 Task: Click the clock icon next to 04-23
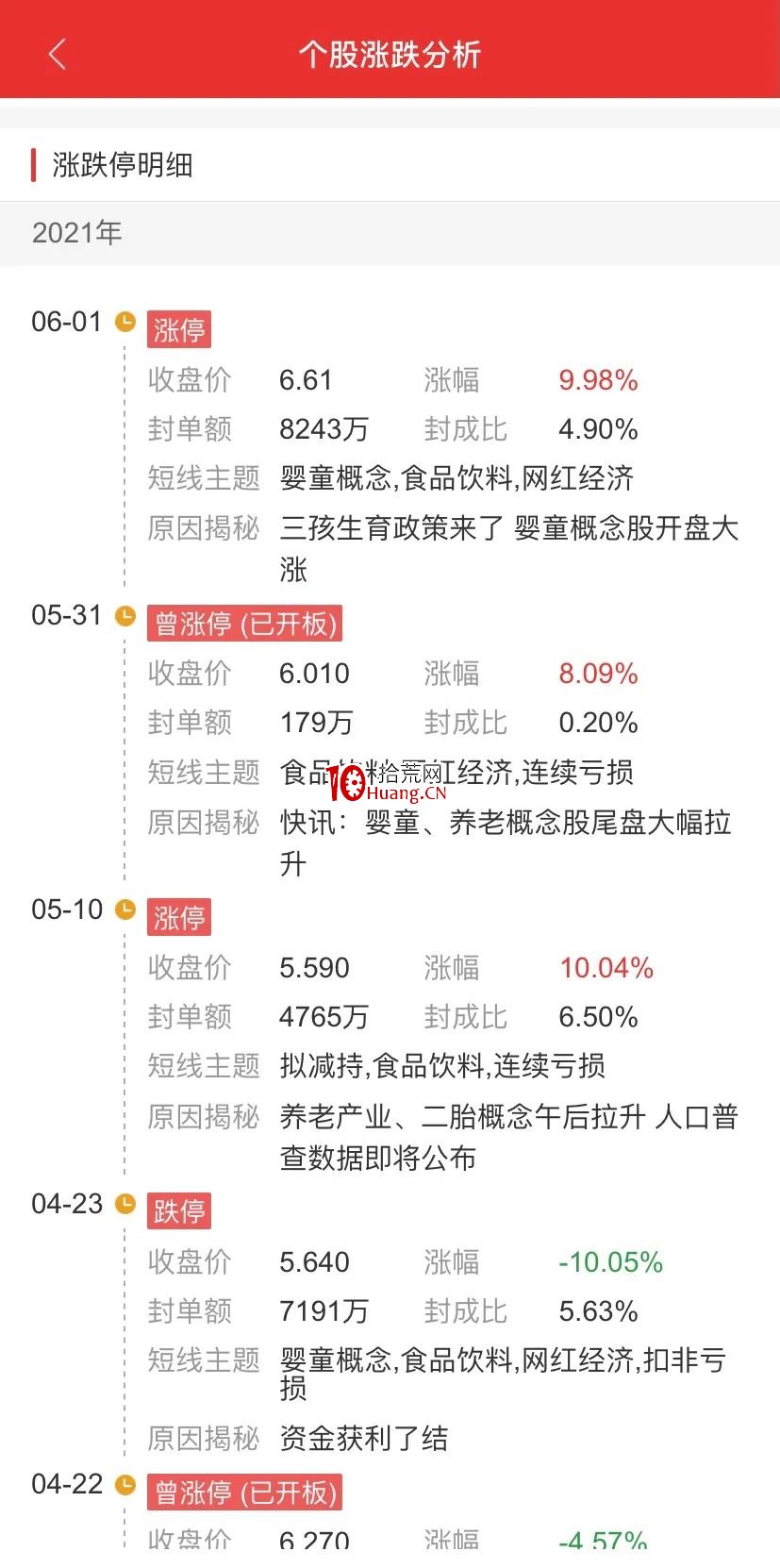[124, 1203]
